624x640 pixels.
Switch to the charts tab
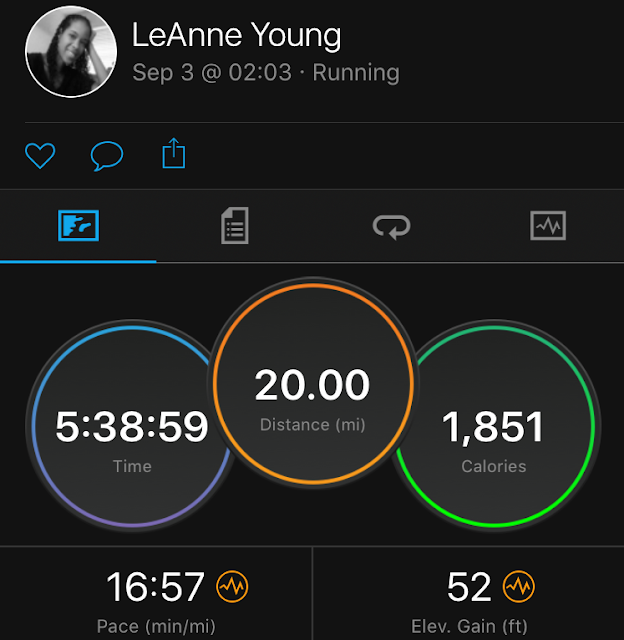pyautogui.click(x=548, y=225)
